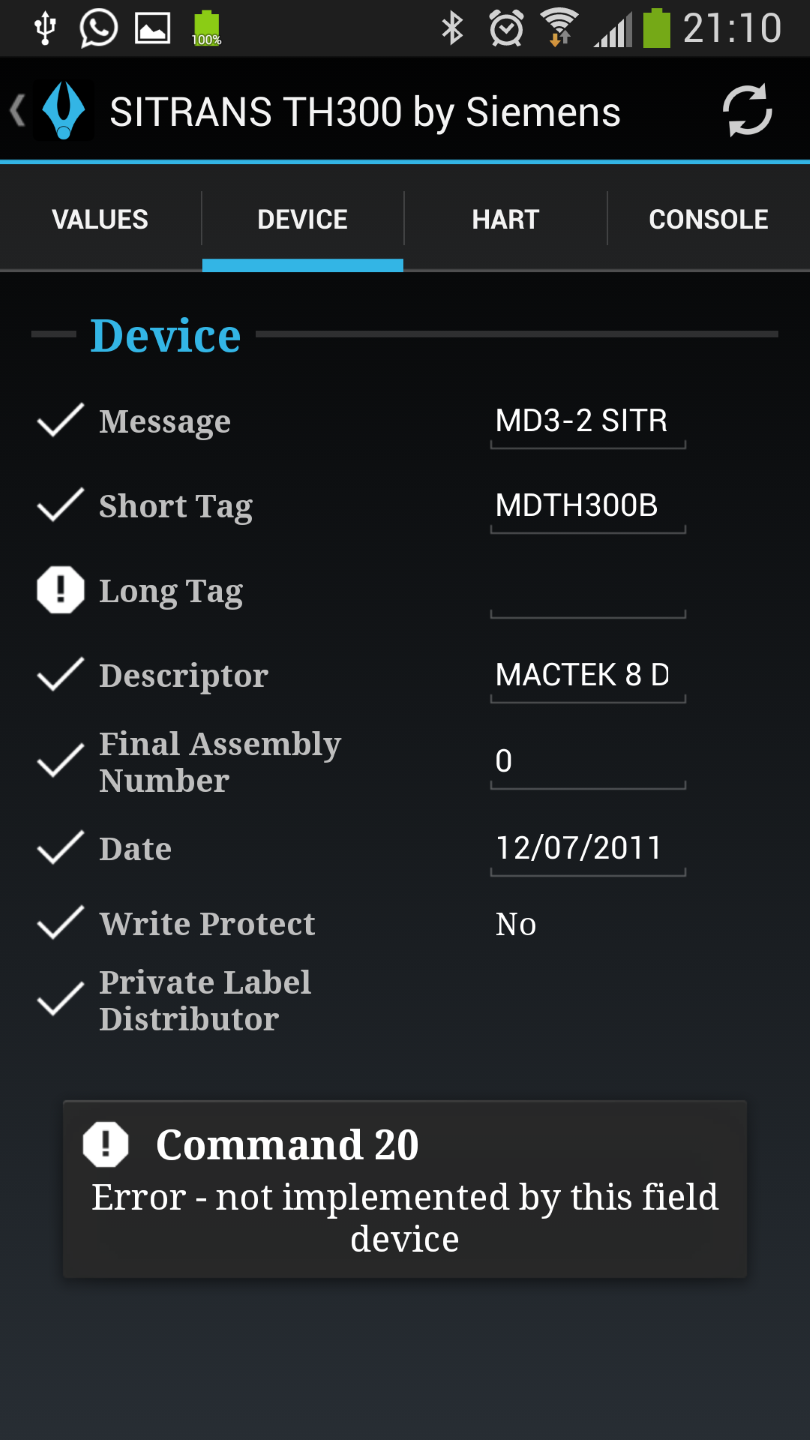Open the HART tab
The image size is (810, 1440).
(505, 220)
